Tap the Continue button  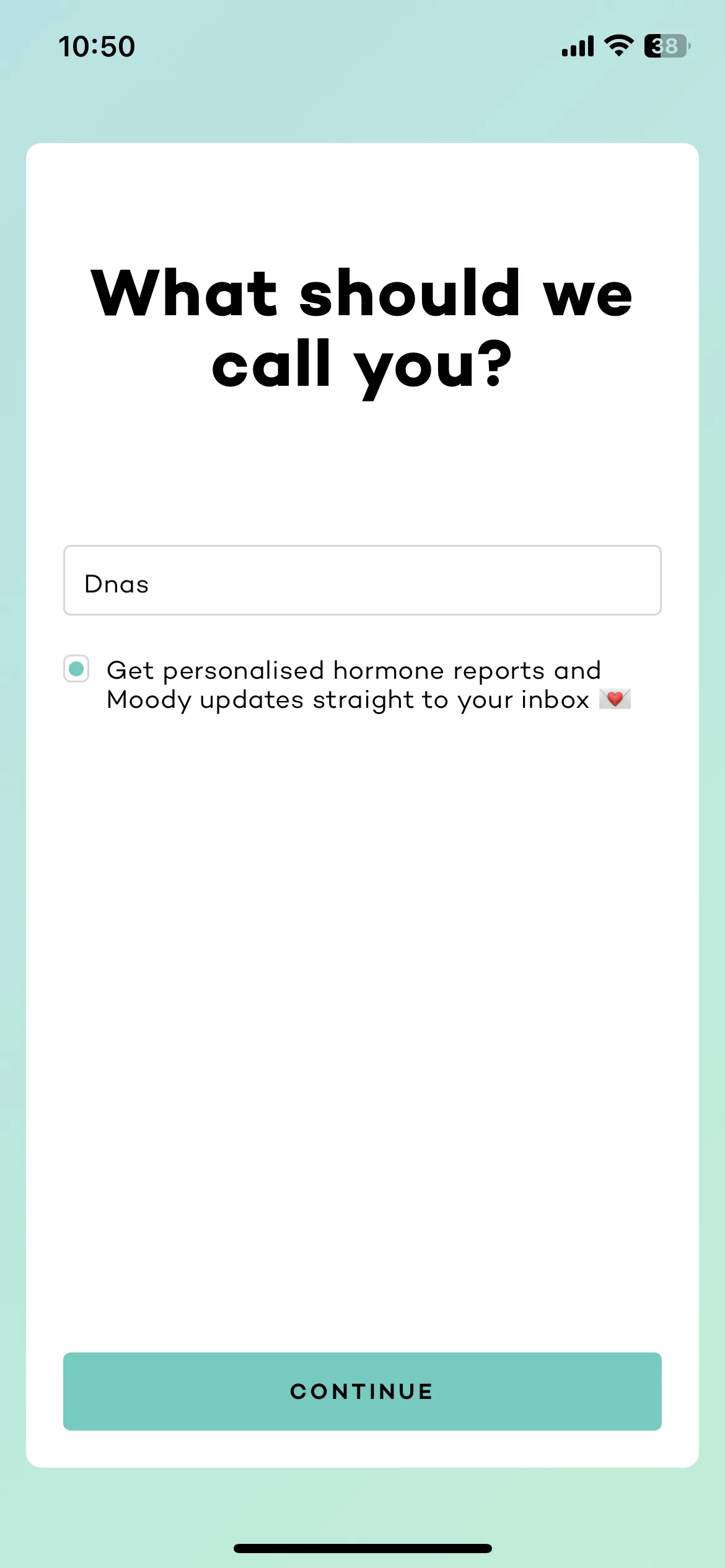tap(362, 1391)
